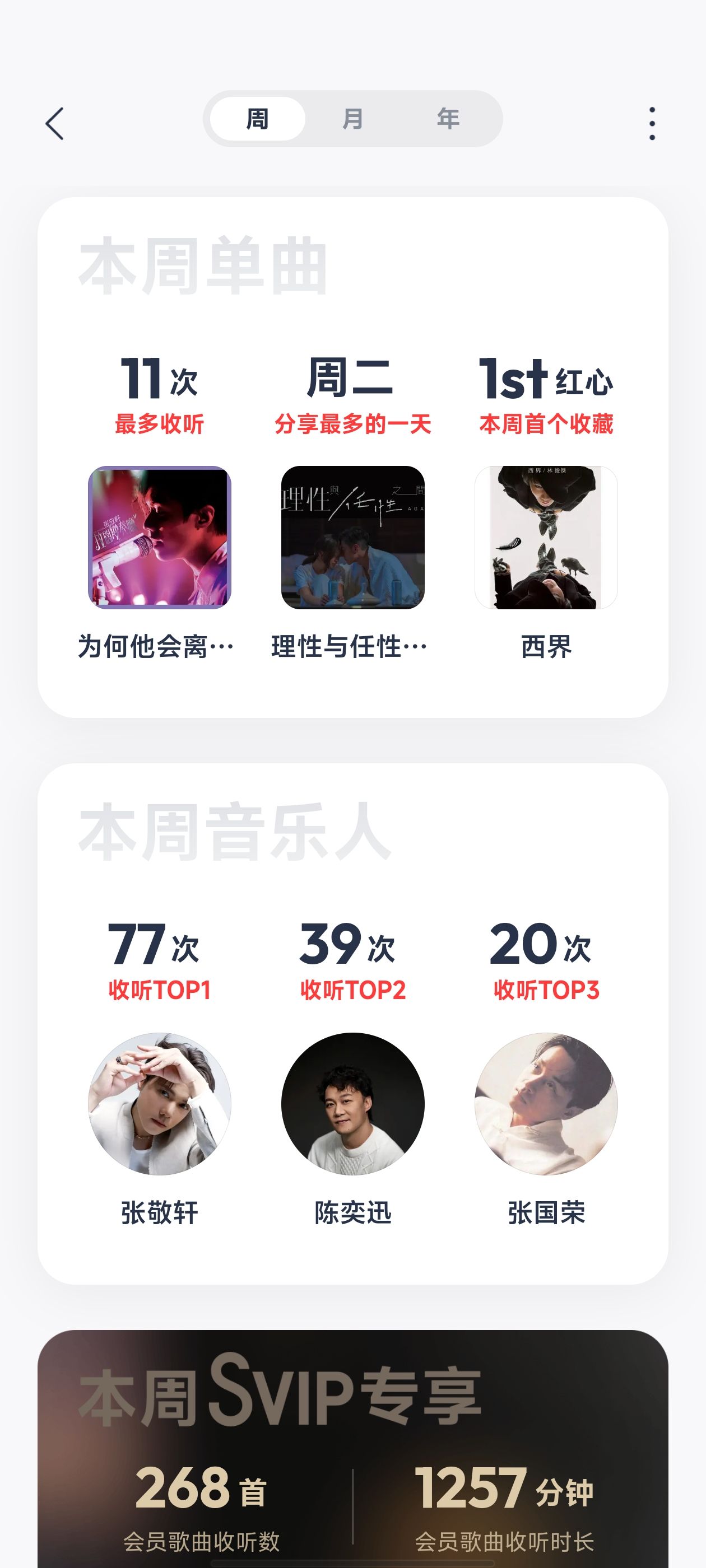View top artist 张敬轩's profile

point(160,1103)
